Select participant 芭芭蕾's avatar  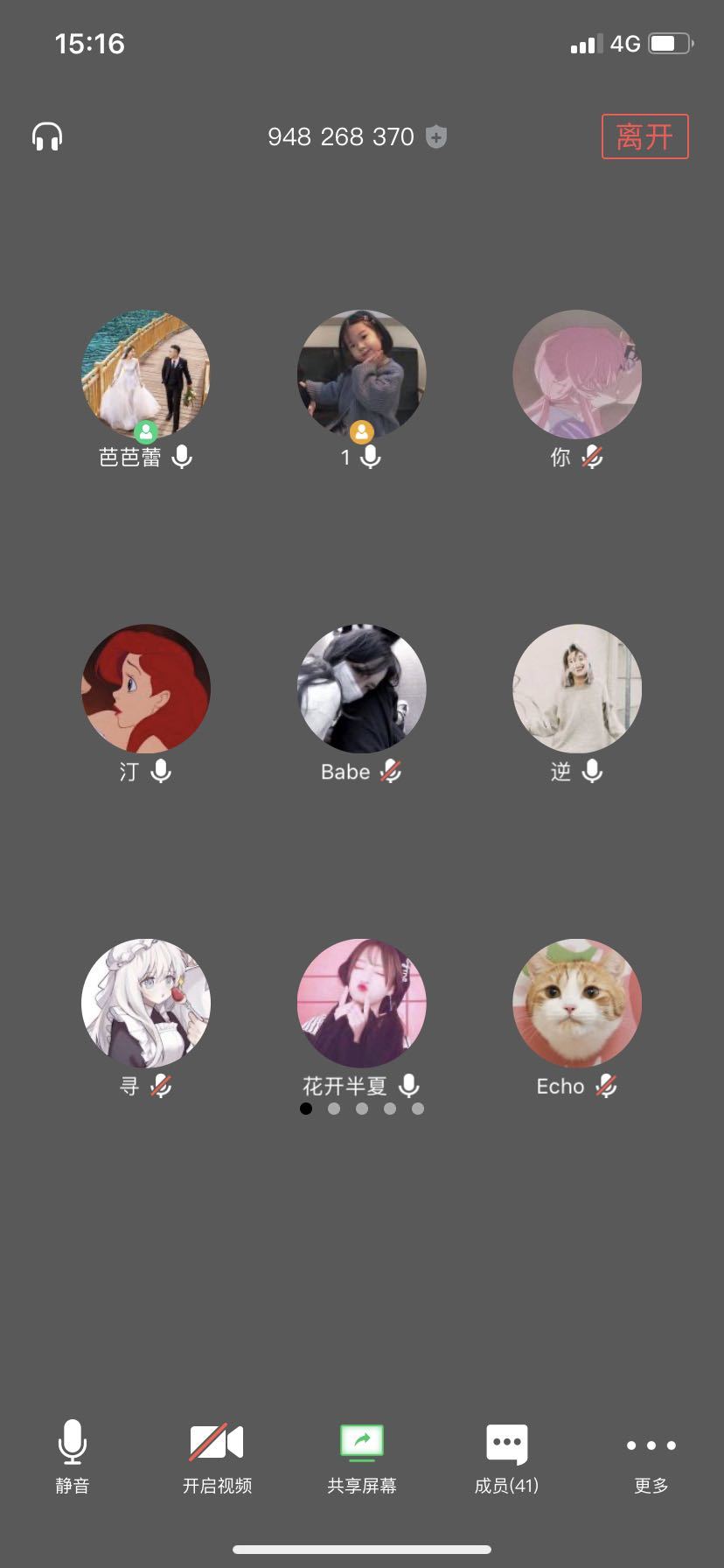click(146, 374)
